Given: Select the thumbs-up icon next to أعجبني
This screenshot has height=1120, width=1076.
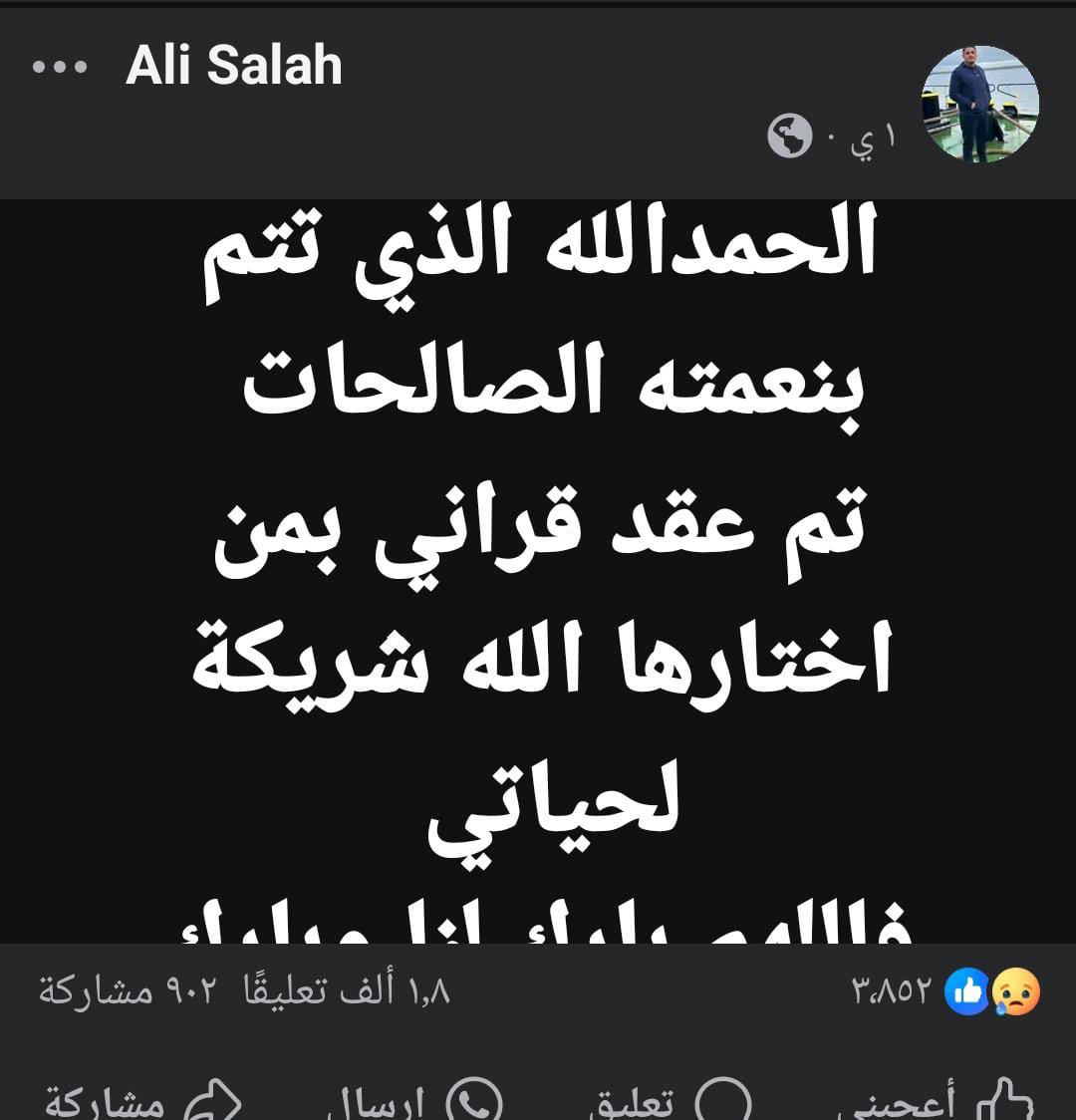Looking at the screenshot, I should 1010,1100.
